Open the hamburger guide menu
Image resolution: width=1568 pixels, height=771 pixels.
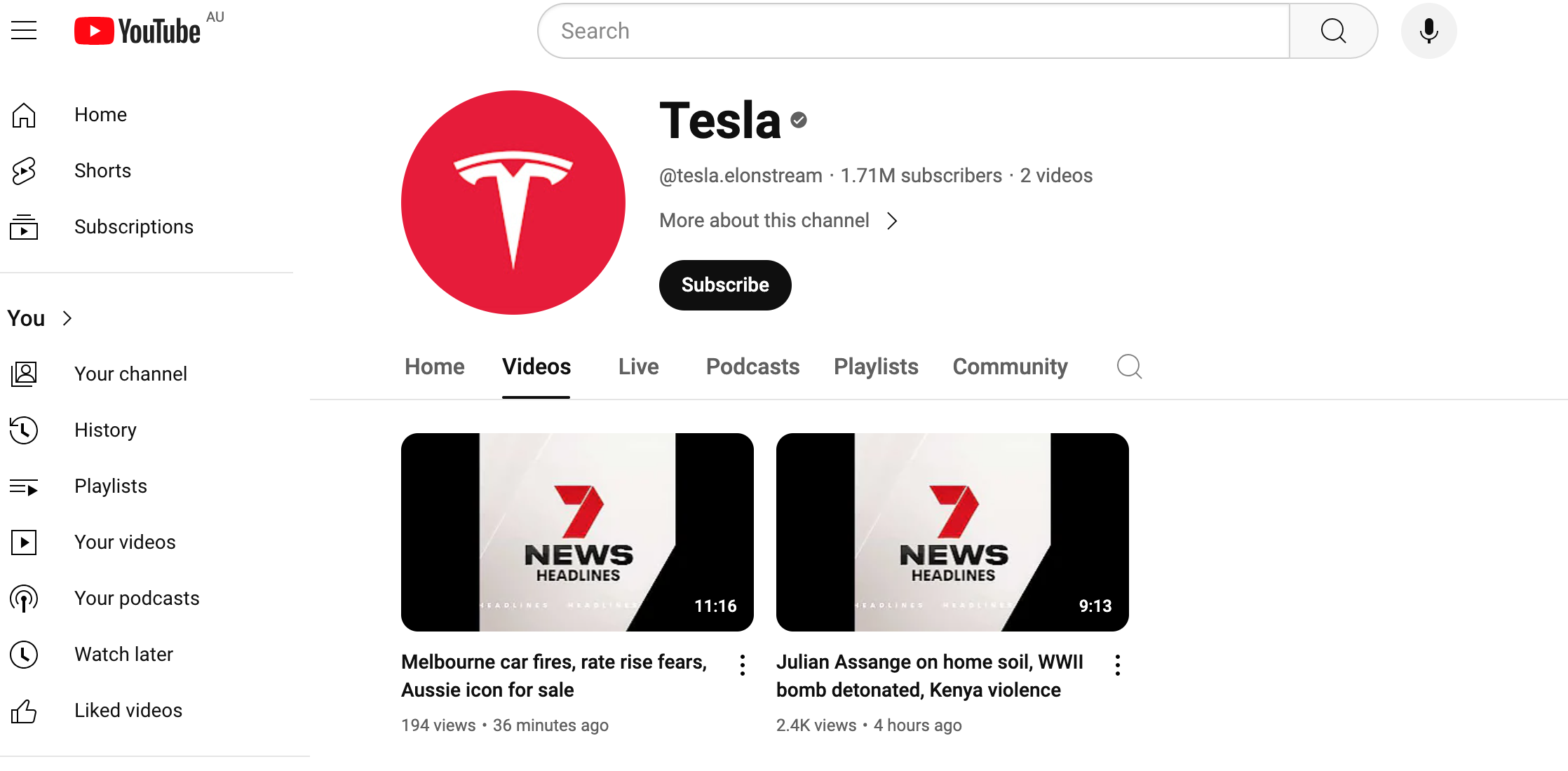[24, 31]
